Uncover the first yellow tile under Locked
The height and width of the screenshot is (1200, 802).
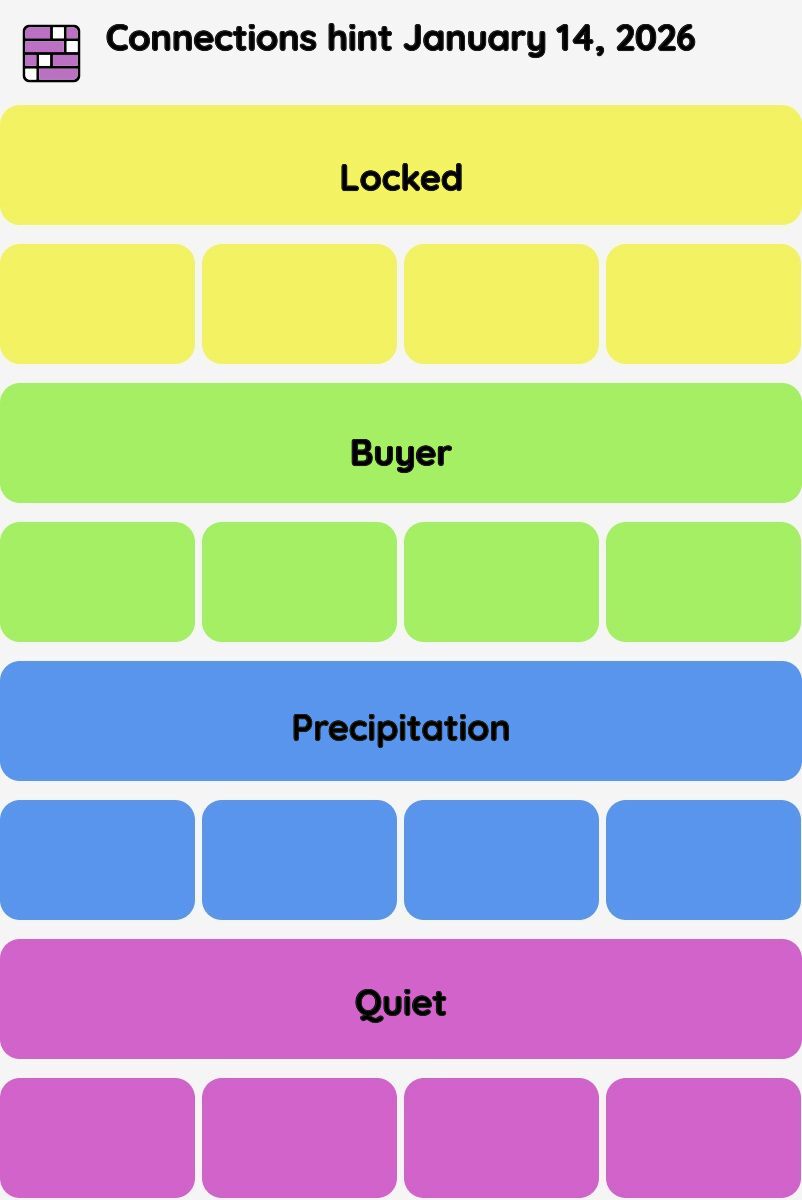pyautogui.click(x=97, y=304)
